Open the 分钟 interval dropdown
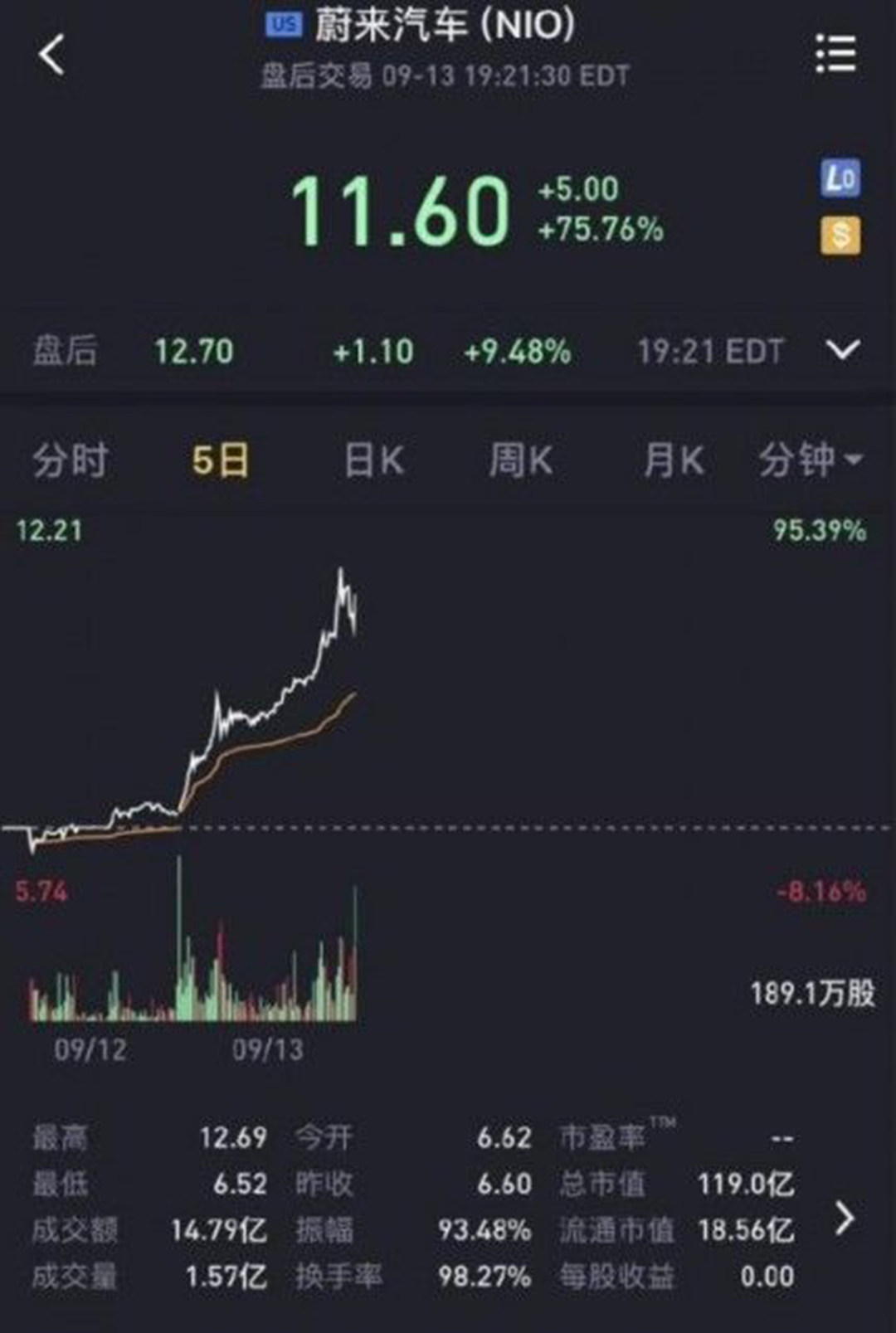The height and width of the screenshot is (1333, 896). point(810,460)
